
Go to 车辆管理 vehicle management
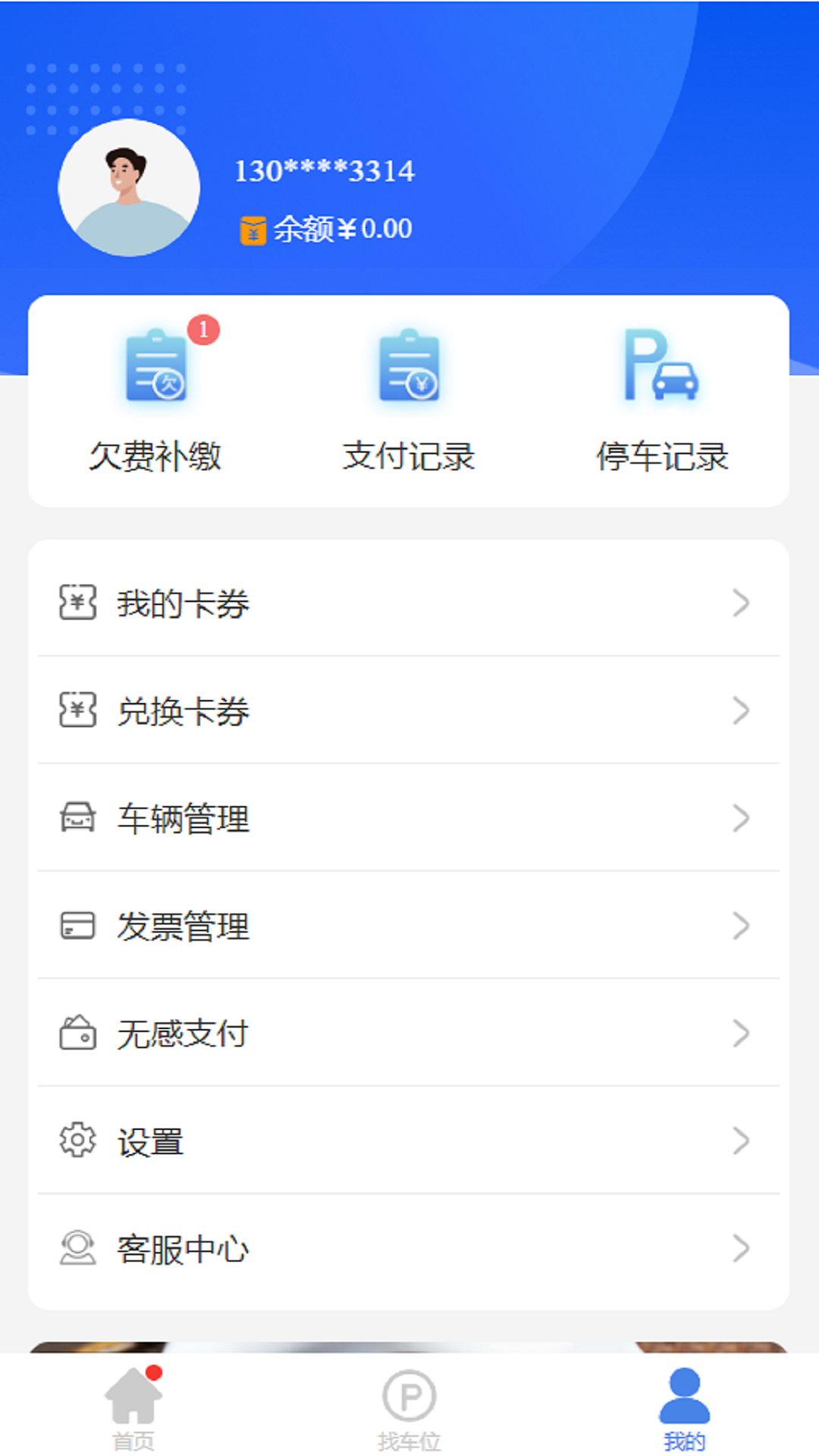(409, 818)
